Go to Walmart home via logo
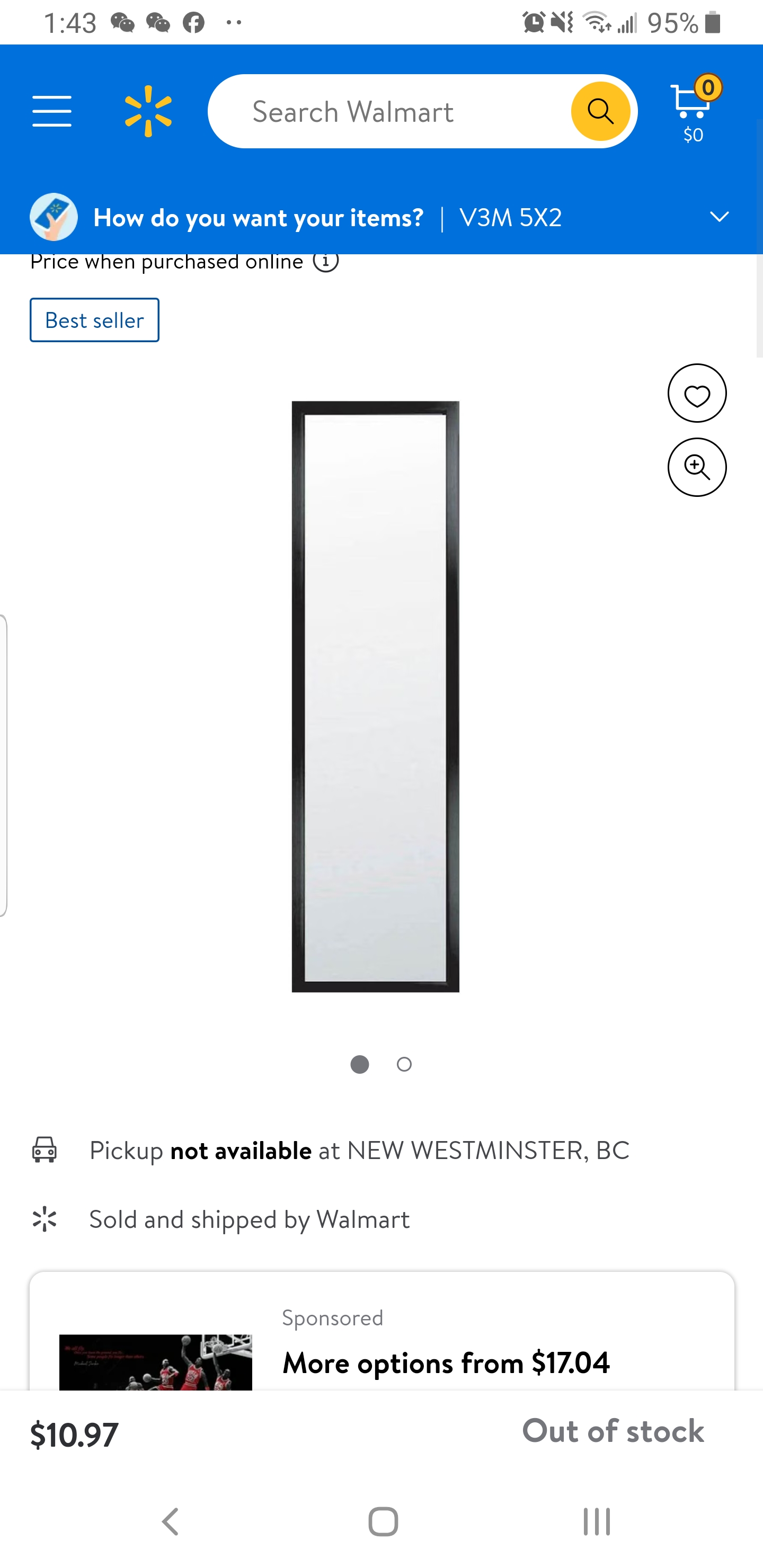Screen dimensions: 763x1568 click(x=148, y=111)
